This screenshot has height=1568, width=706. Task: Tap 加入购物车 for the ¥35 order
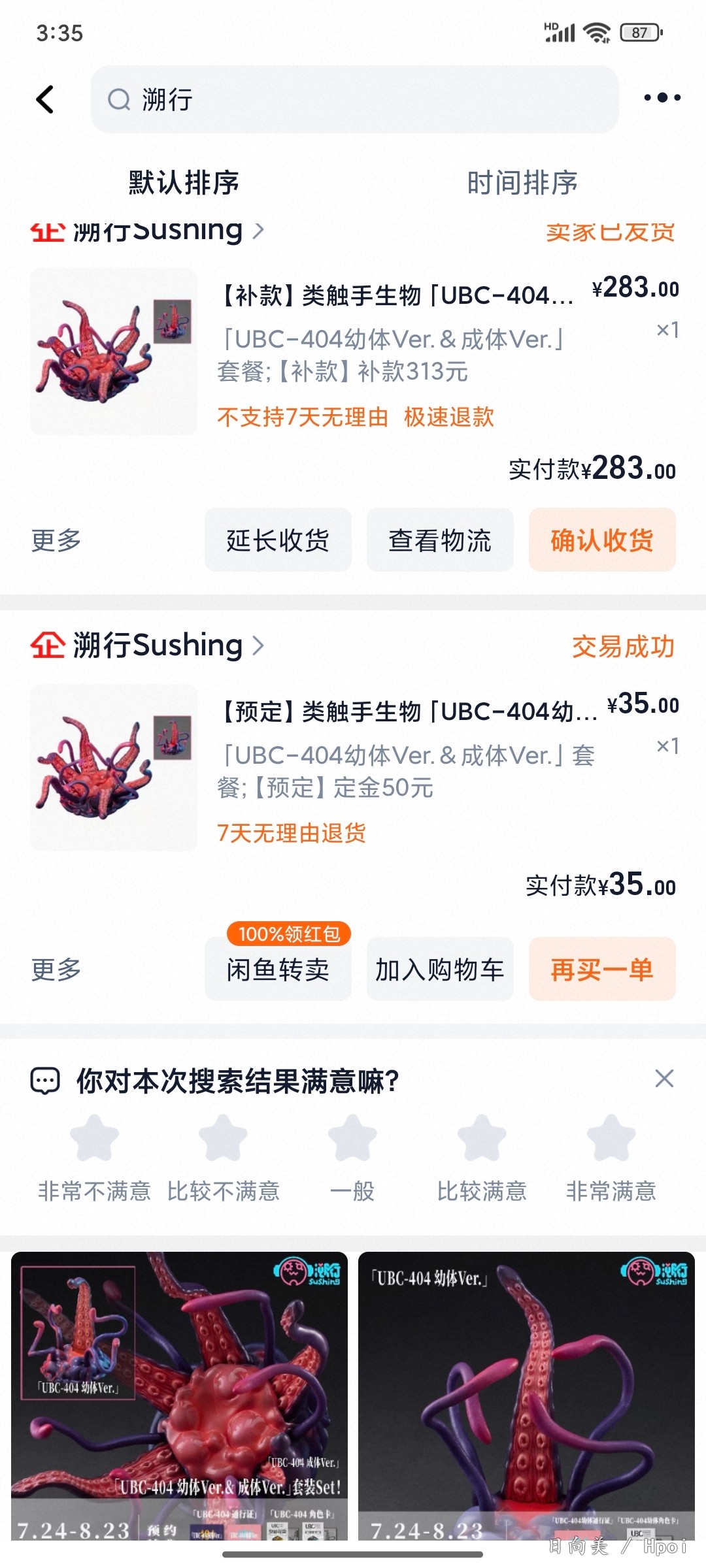click(440, 970)
